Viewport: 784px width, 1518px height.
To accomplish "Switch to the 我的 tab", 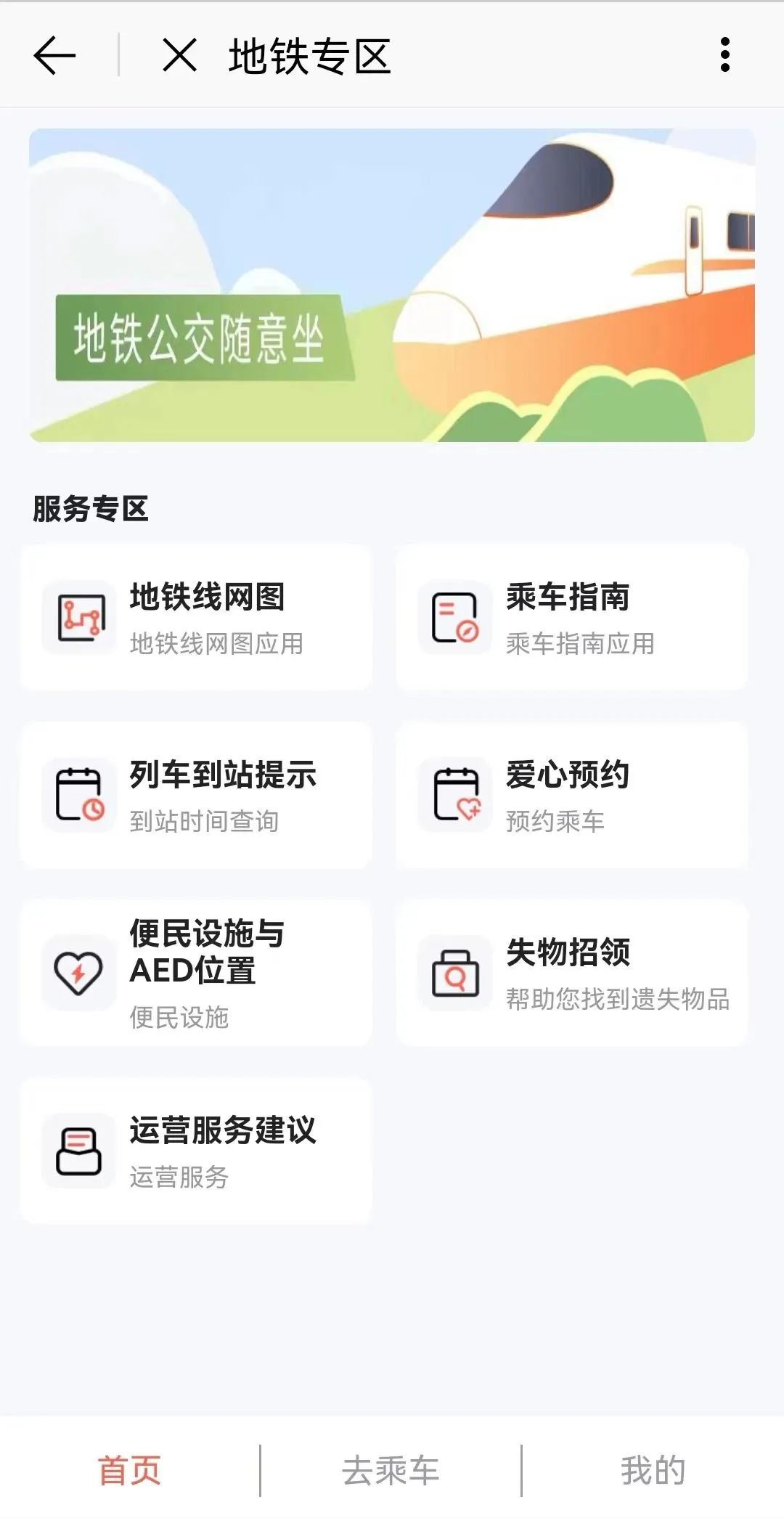I will 653,1470.
